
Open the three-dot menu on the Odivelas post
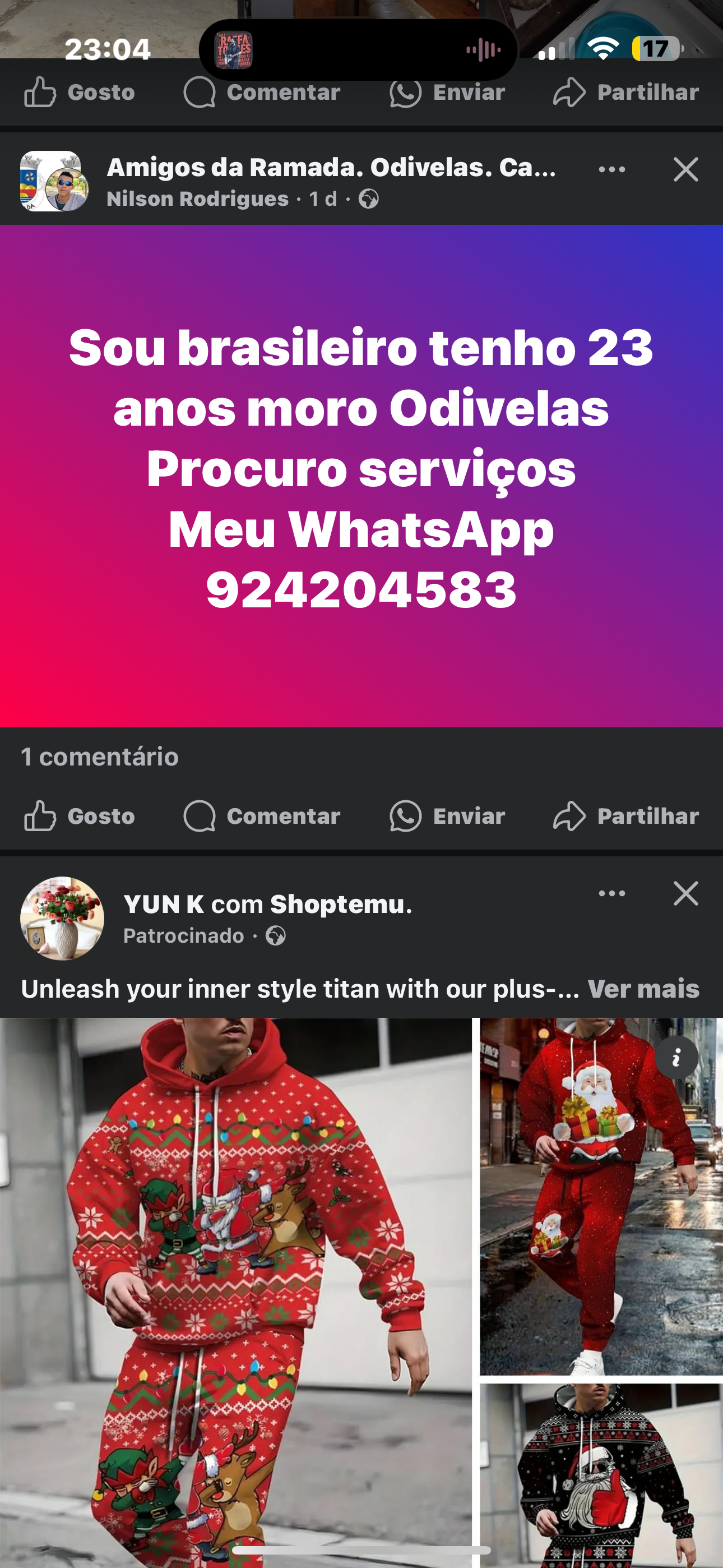click(612, 170)
